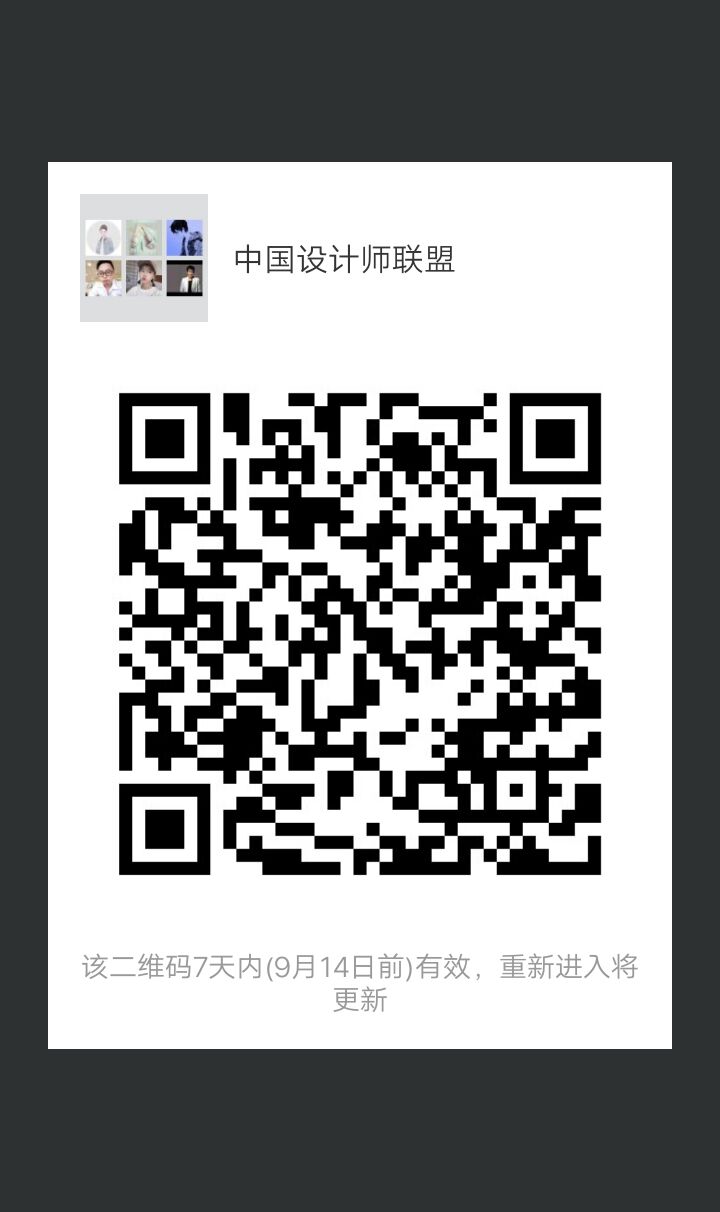Tap the QR validity notice text
The image size is (720, 1212).
click(360, 965)
